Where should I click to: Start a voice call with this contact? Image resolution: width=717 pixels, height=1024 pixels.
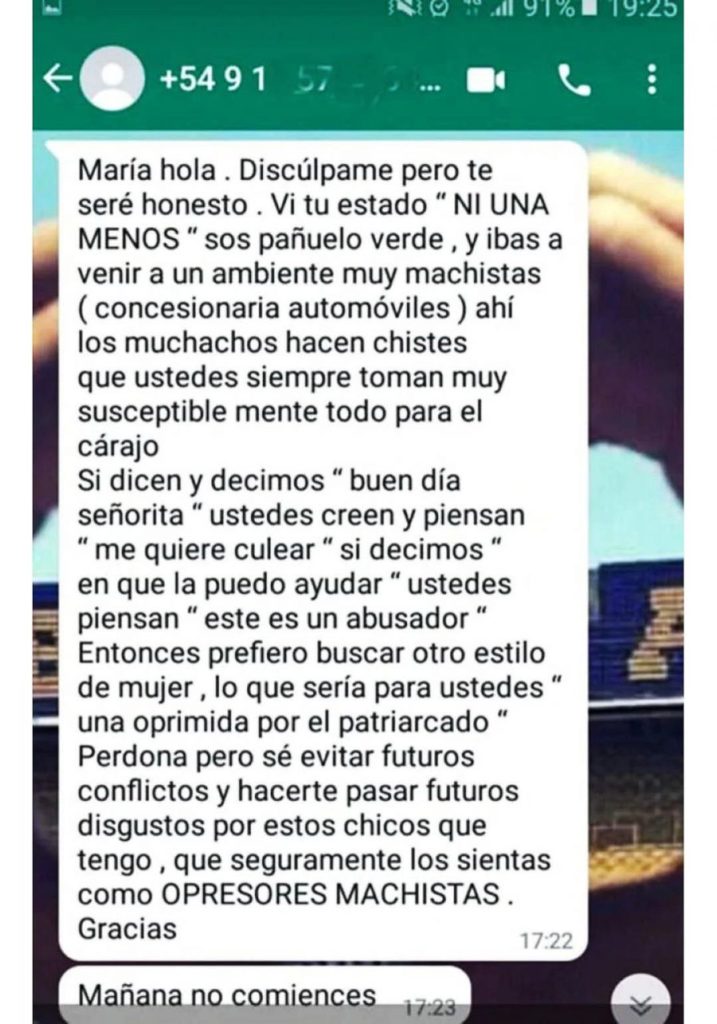click(x=574, y=80)
